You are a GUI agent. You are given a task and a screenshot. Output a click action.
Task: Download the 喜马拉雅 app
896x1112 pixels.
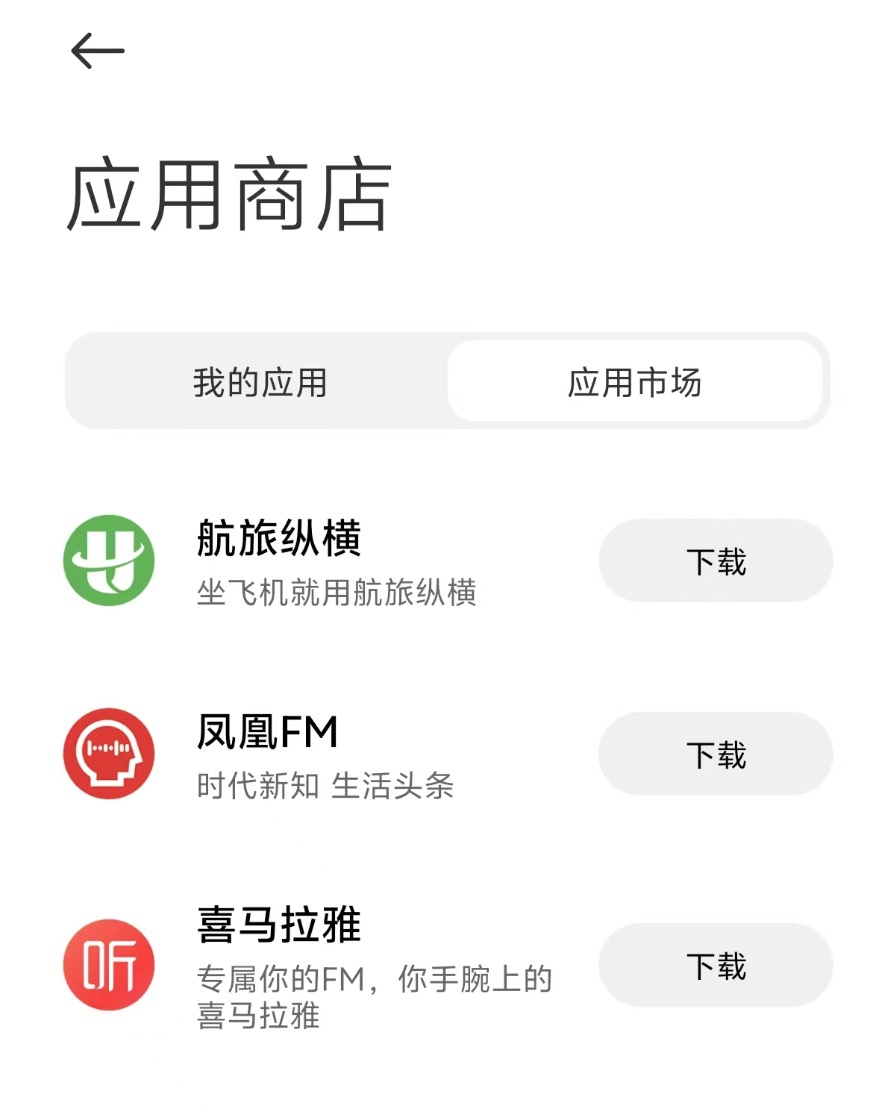click(x=715, y=965)
